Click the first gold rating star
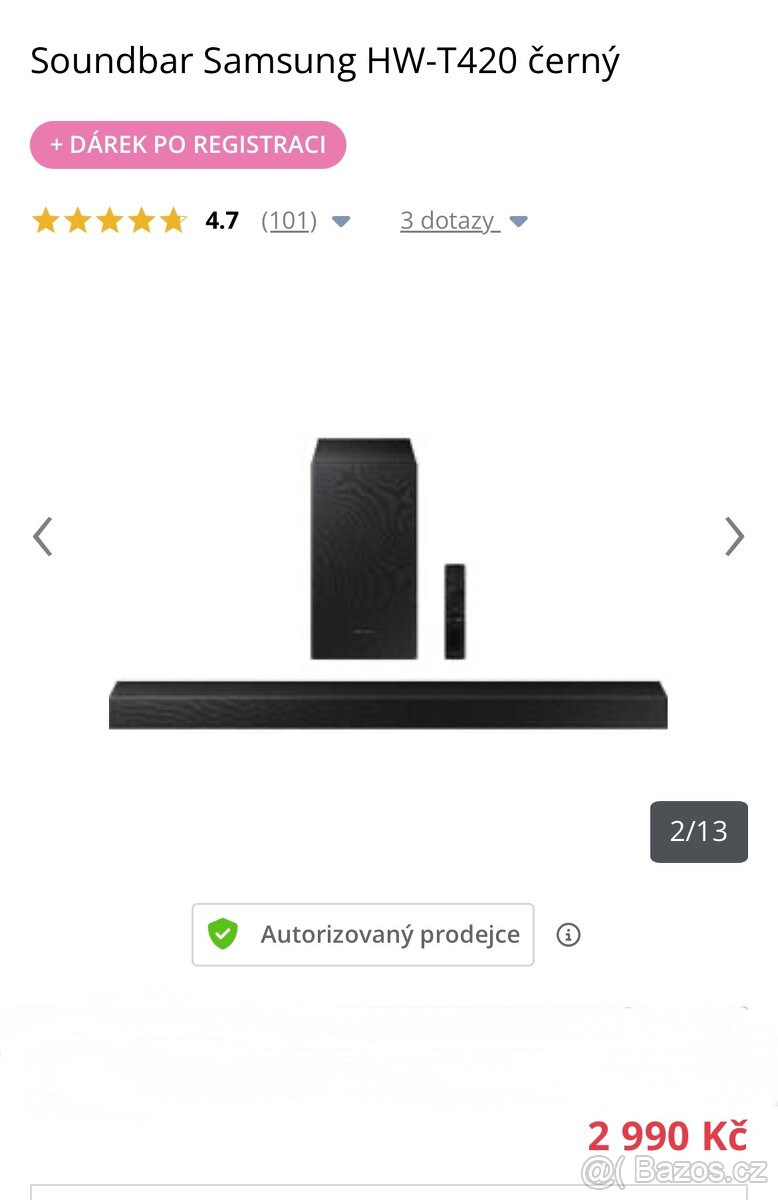The image size is (778, 1200). coord(46,220)
